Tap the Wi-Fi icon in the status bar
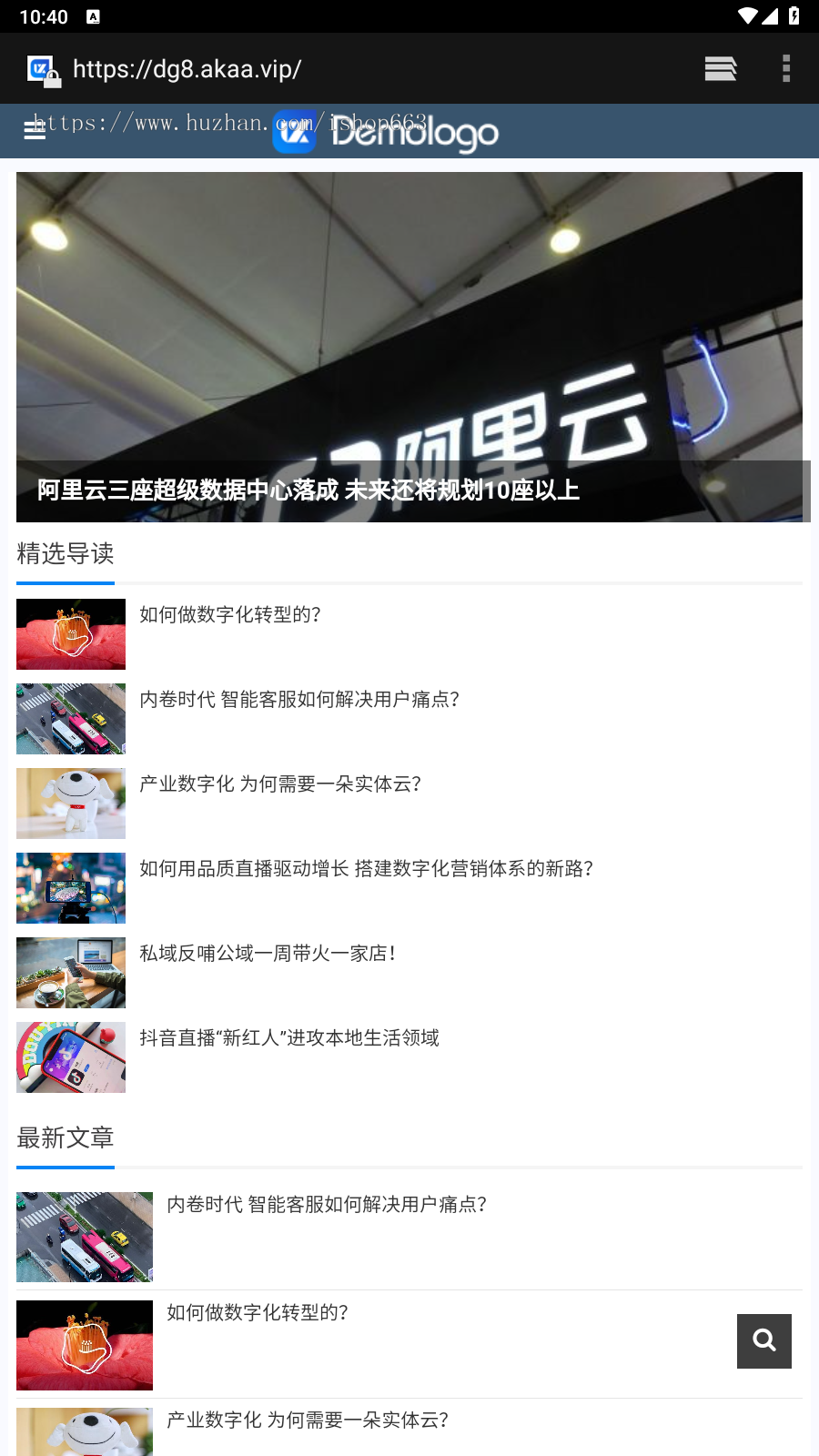The image size is (819, 1456). (750, 15)
